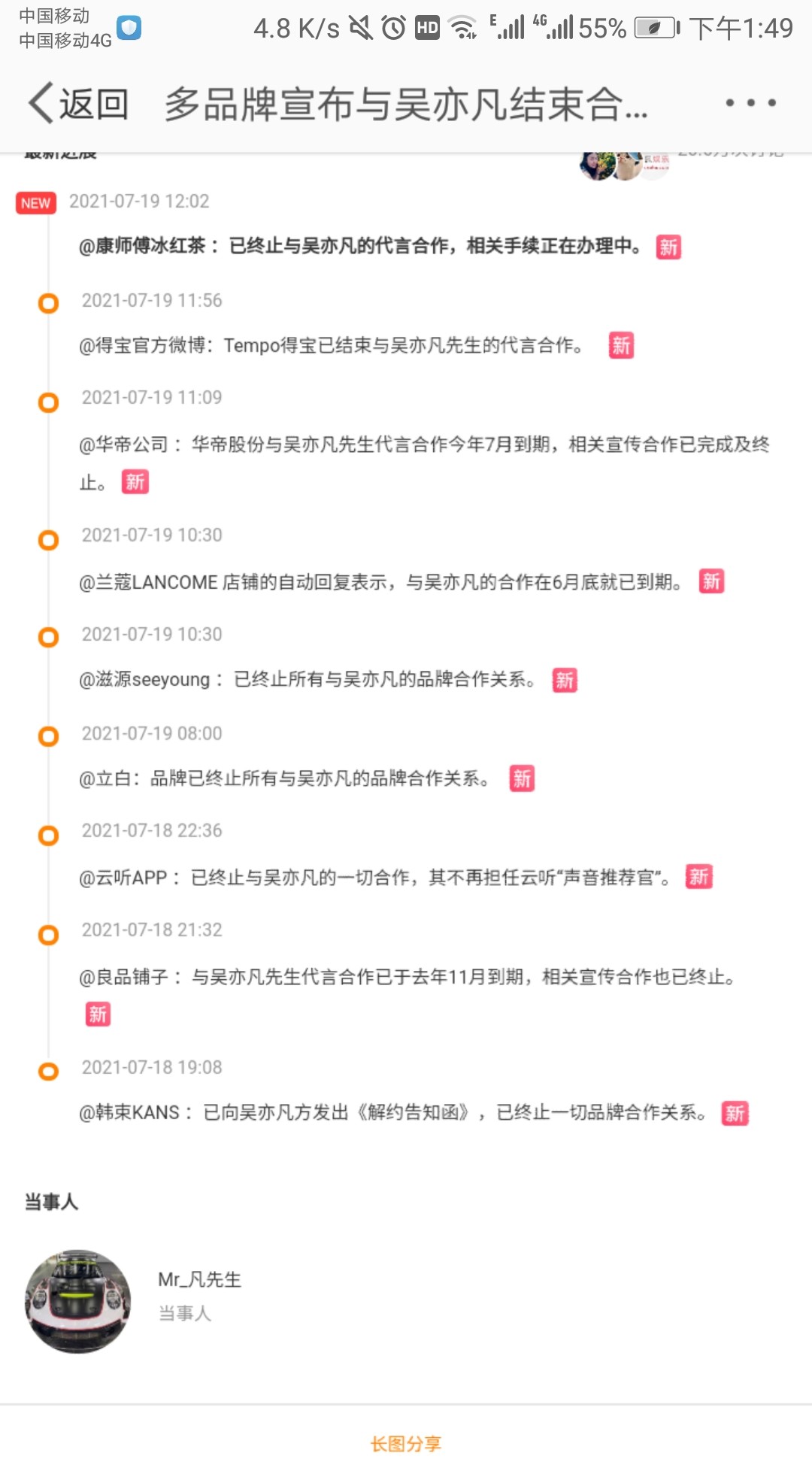Viewport: 812px width, 1480px height.
Task: Tap the NEW badge beside the 12:02 update
Action: click(35, 203)
